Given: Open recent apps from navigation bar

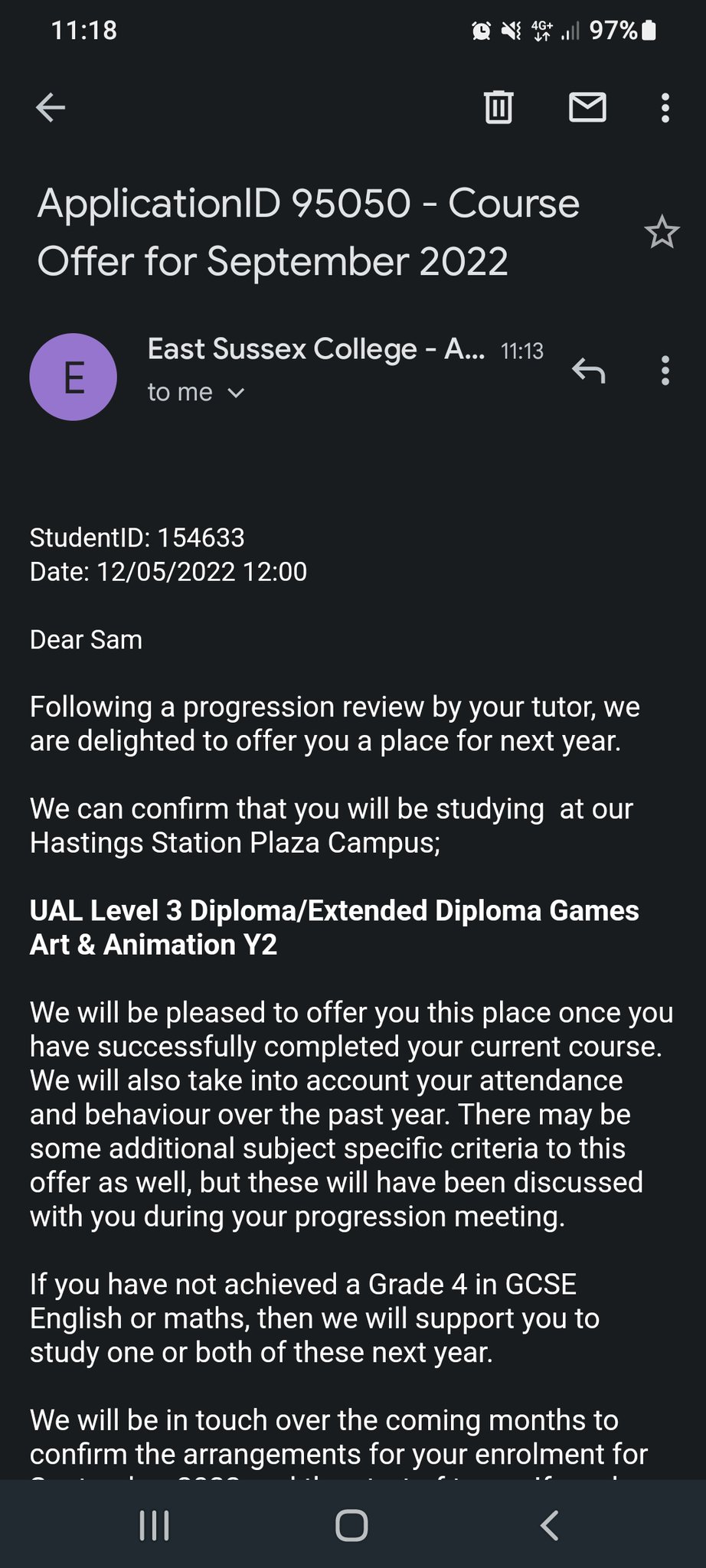Looking at the screenshot, I should 154,1526.
